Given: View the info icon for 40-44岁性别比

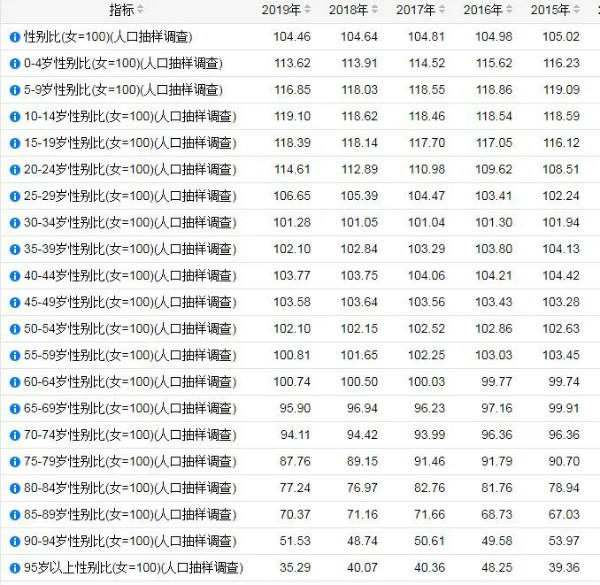Looking at the screenshot, I should tap(15, 276).
